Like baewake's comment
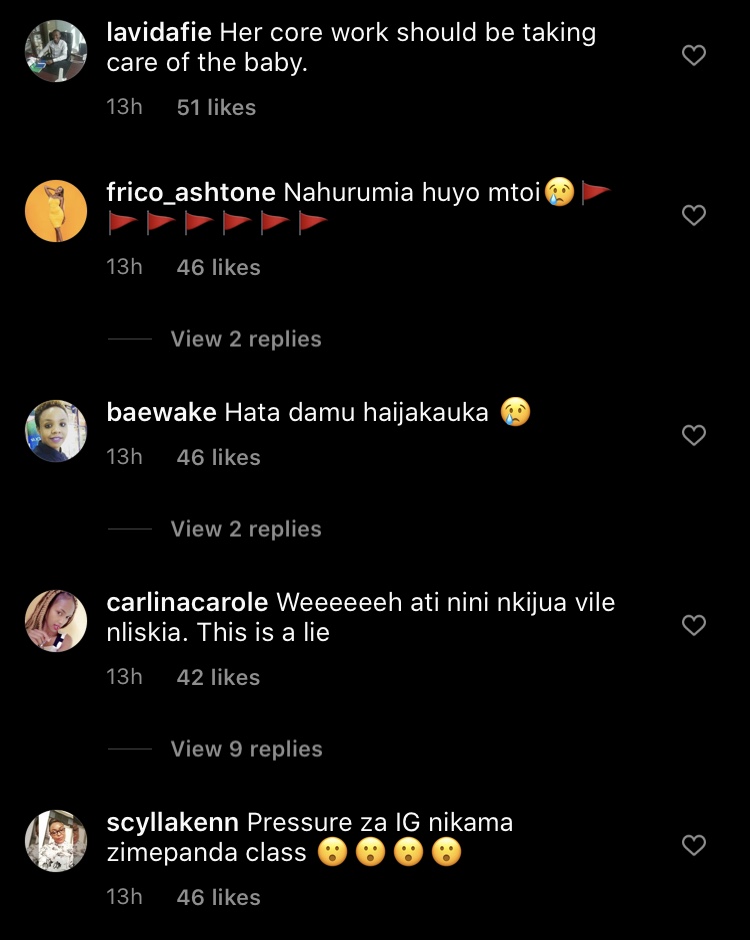Viewport: 750px width, 940px height. (x=694, y=435)
